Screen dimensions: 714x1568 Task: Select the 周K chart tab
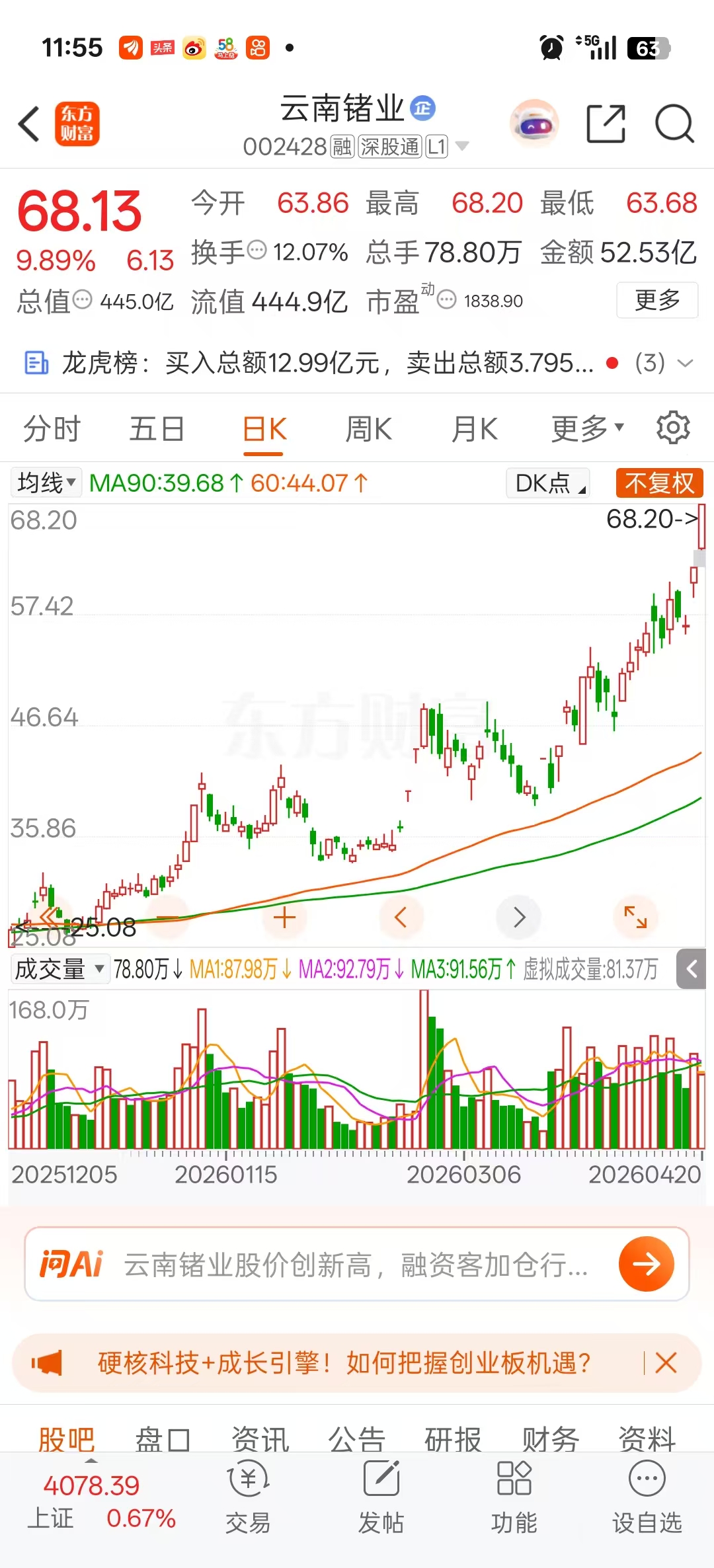[x=368, y=429]
